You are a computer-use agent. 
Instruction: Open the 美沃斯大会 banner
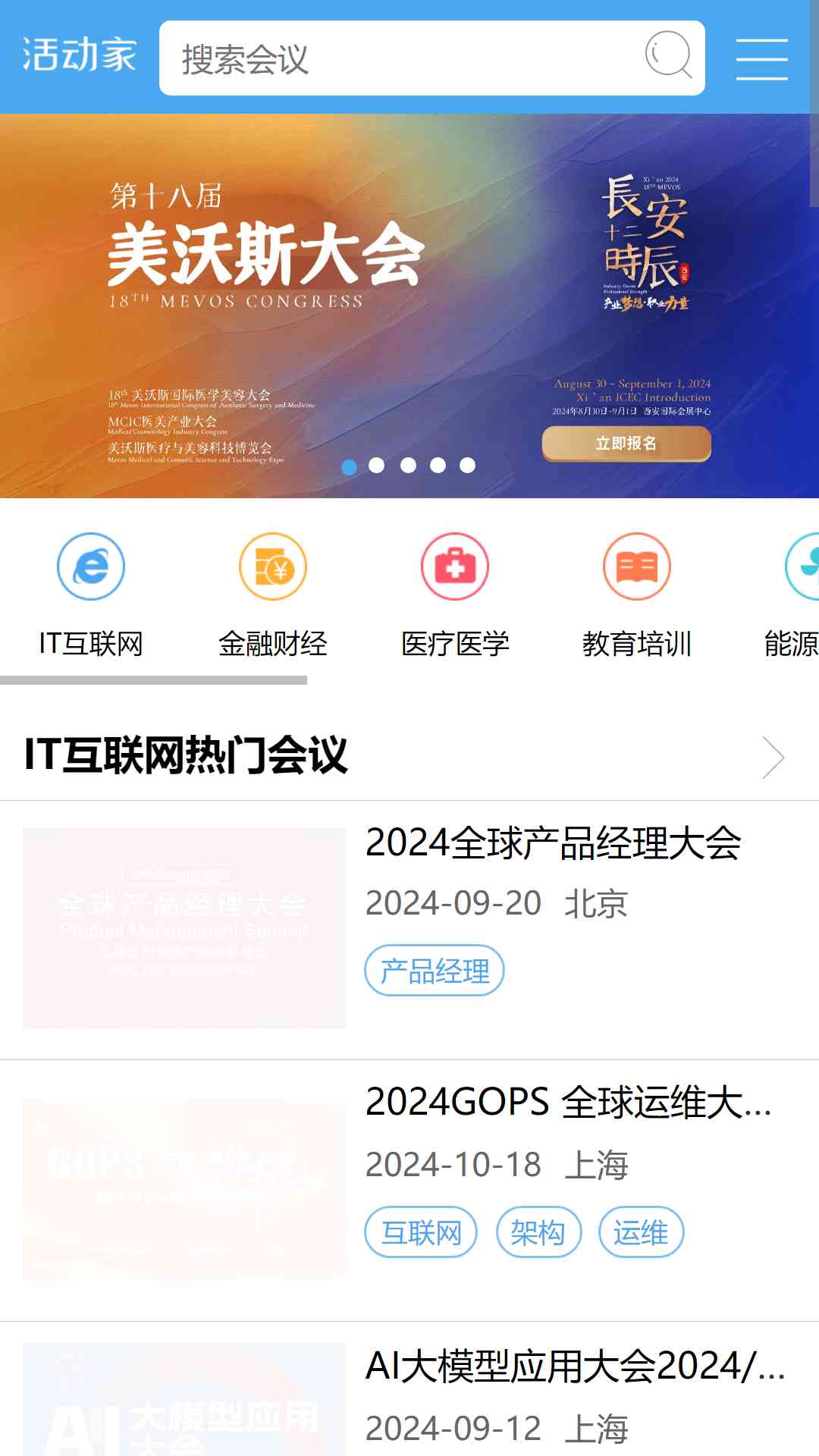[409, 306]
